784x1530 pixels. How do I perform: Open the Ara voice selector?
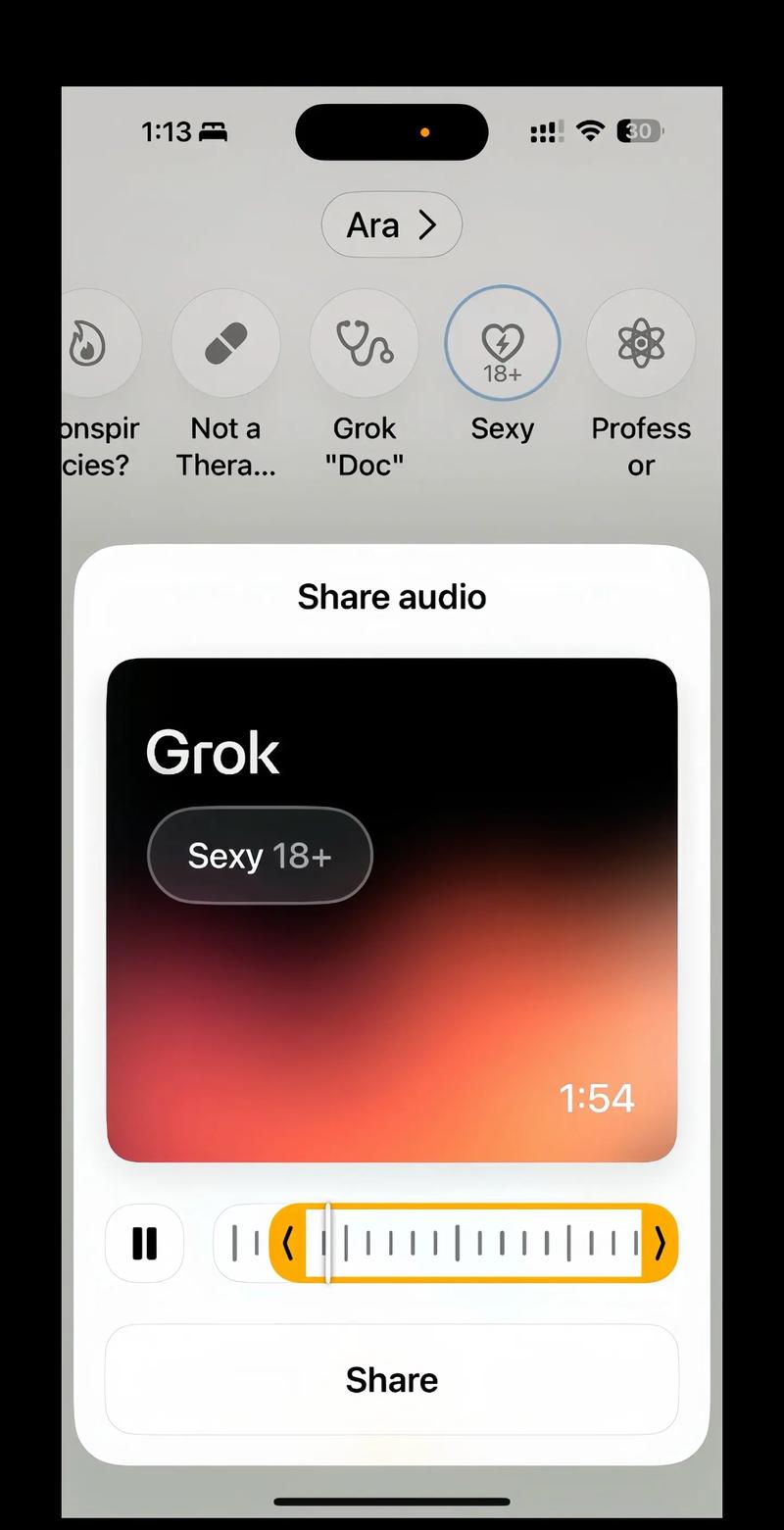(391, 225)
